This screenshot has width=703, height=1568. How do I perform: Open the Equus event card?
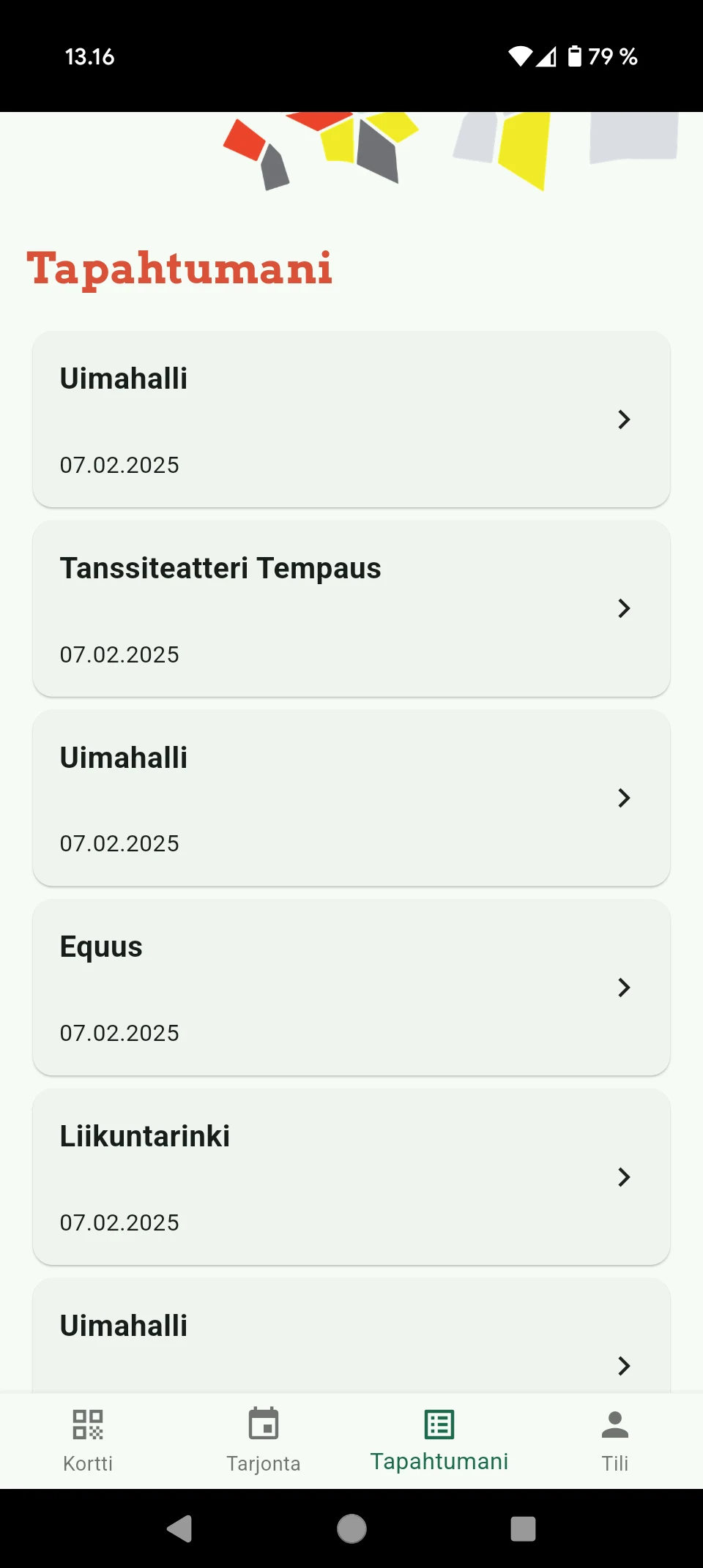tap(351, 988)
